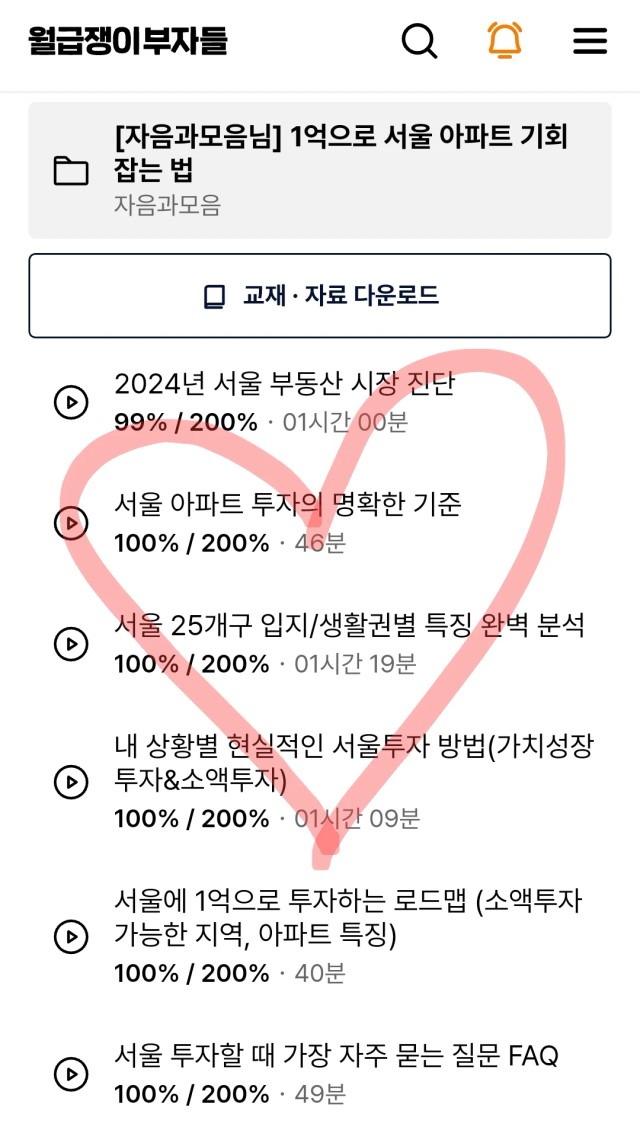Viewport: 640px width, 1130px height.
Task: Open the hamburger menu
Action: (x=590, y=41)
